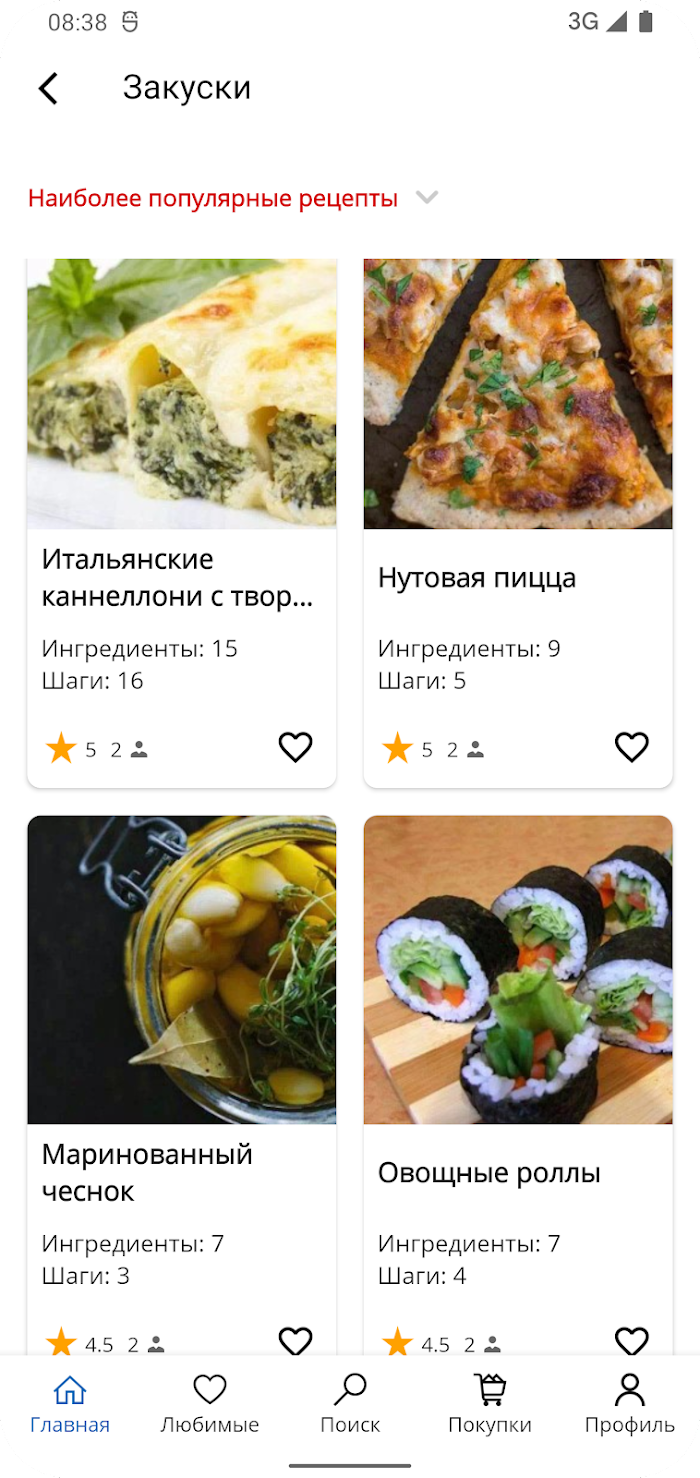This screenshot has height=1478, width=700.
Task: Go to the Покупки tab
Action: (490, 1403)
